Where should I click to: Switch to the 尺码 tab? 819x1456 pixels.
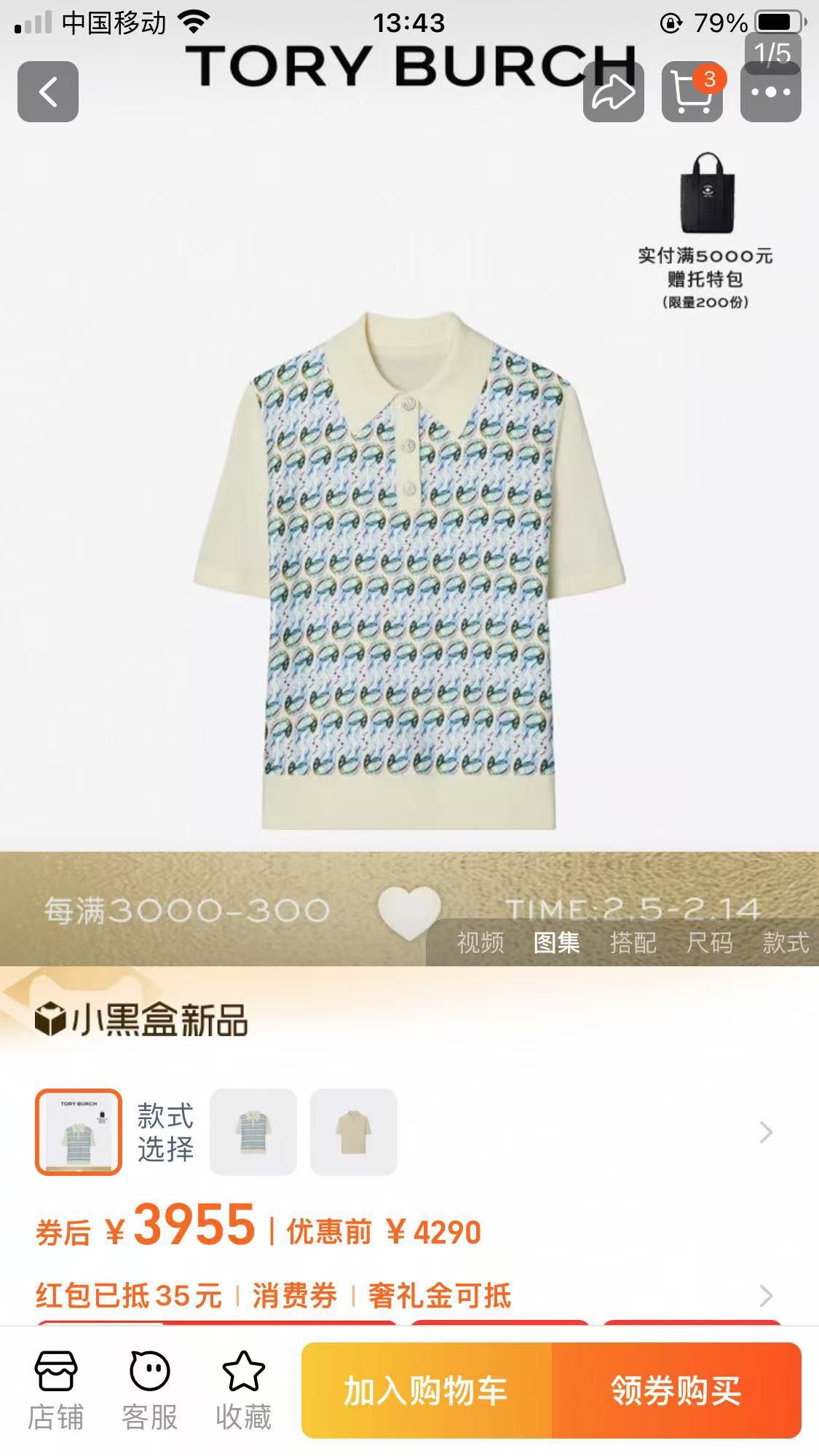(709, 942)
